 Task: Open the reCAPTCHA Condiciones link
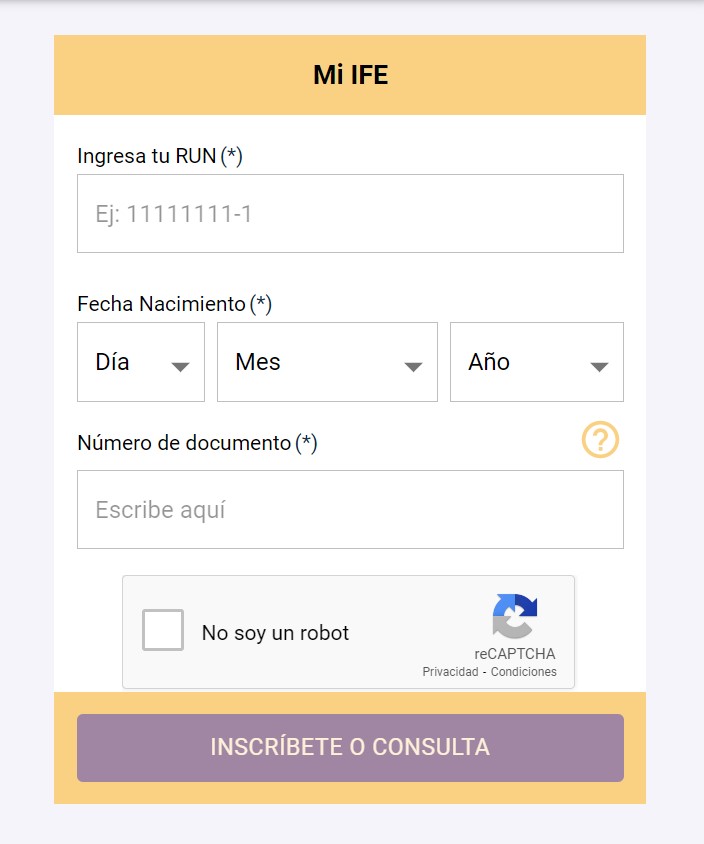point(524,672)
